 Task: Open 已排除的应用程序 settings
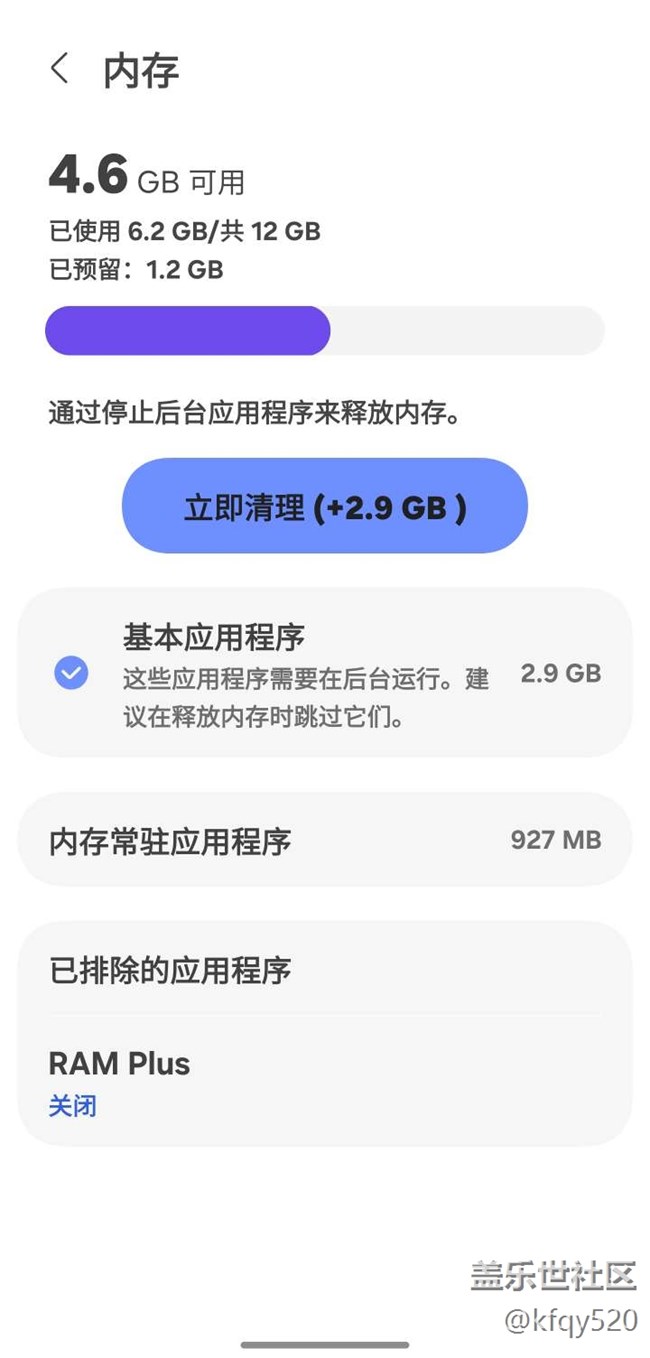point(324,969)
